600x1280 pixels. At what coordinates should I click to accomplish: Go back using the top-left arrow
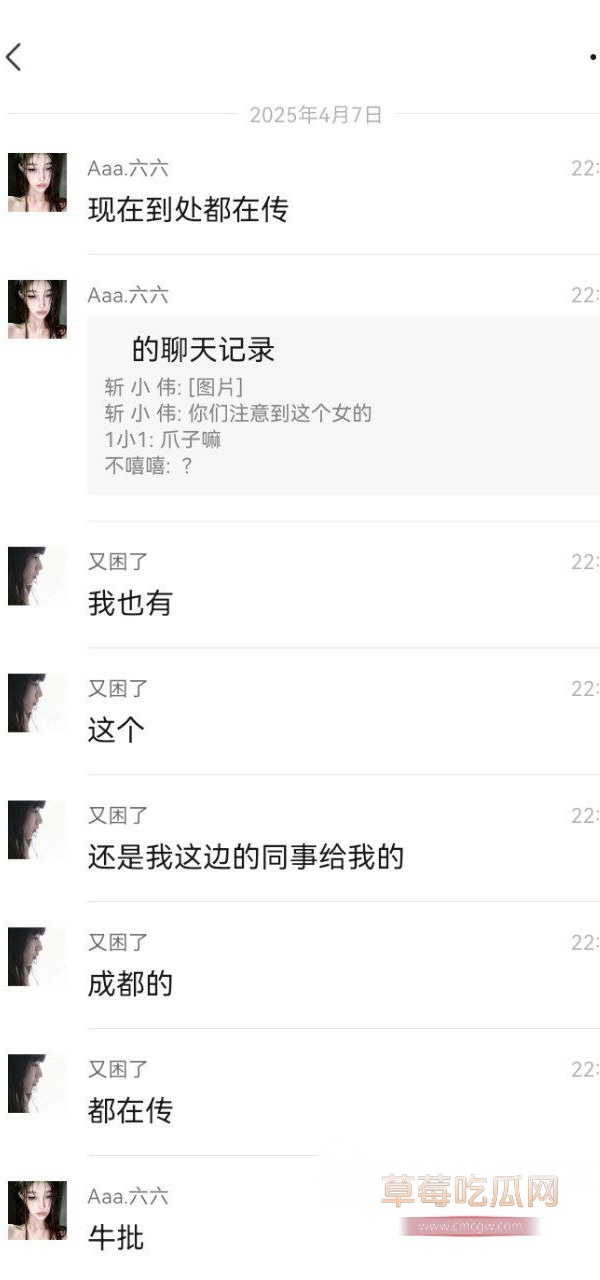point(14,57)
